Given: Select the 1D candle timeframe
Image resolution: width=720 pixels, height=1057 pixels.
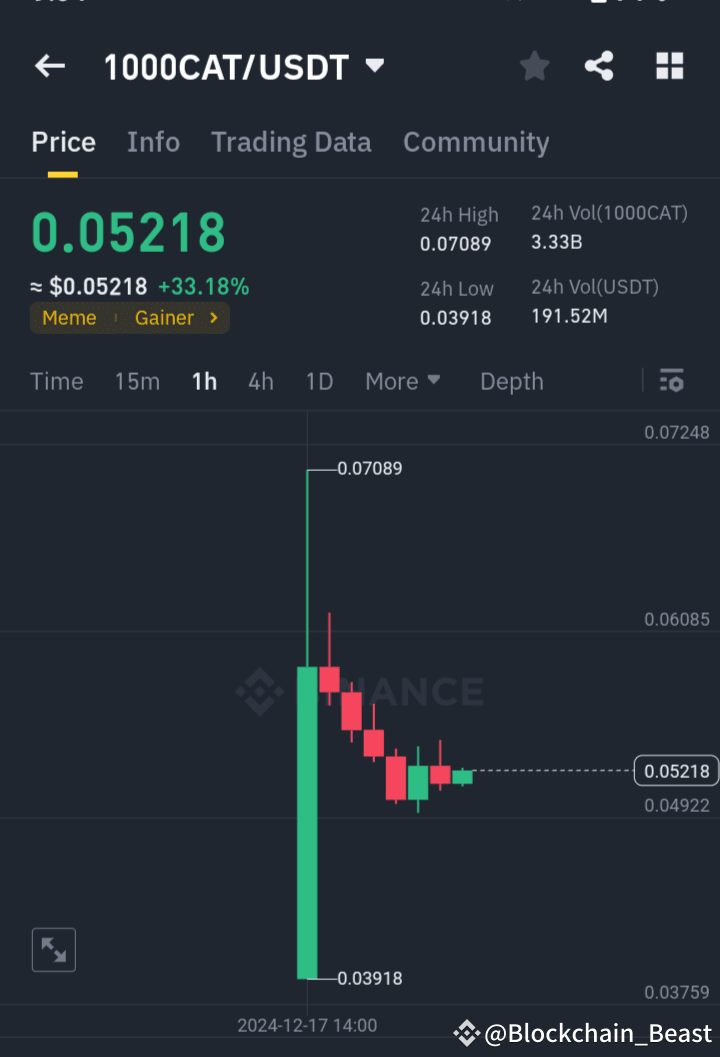Looking at the screenshot, I should click(319, 381).
